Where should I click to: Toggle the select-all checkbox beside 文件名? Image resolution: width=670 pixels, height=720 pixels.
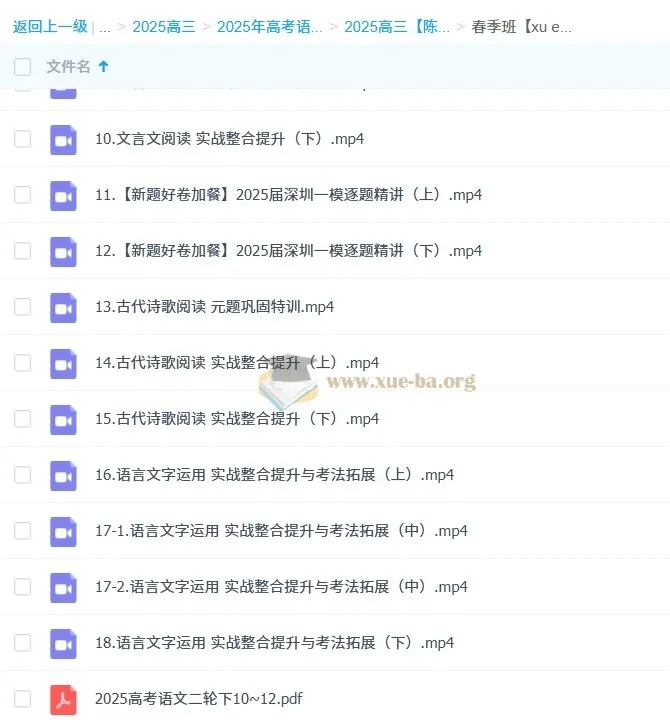[22, 67]
